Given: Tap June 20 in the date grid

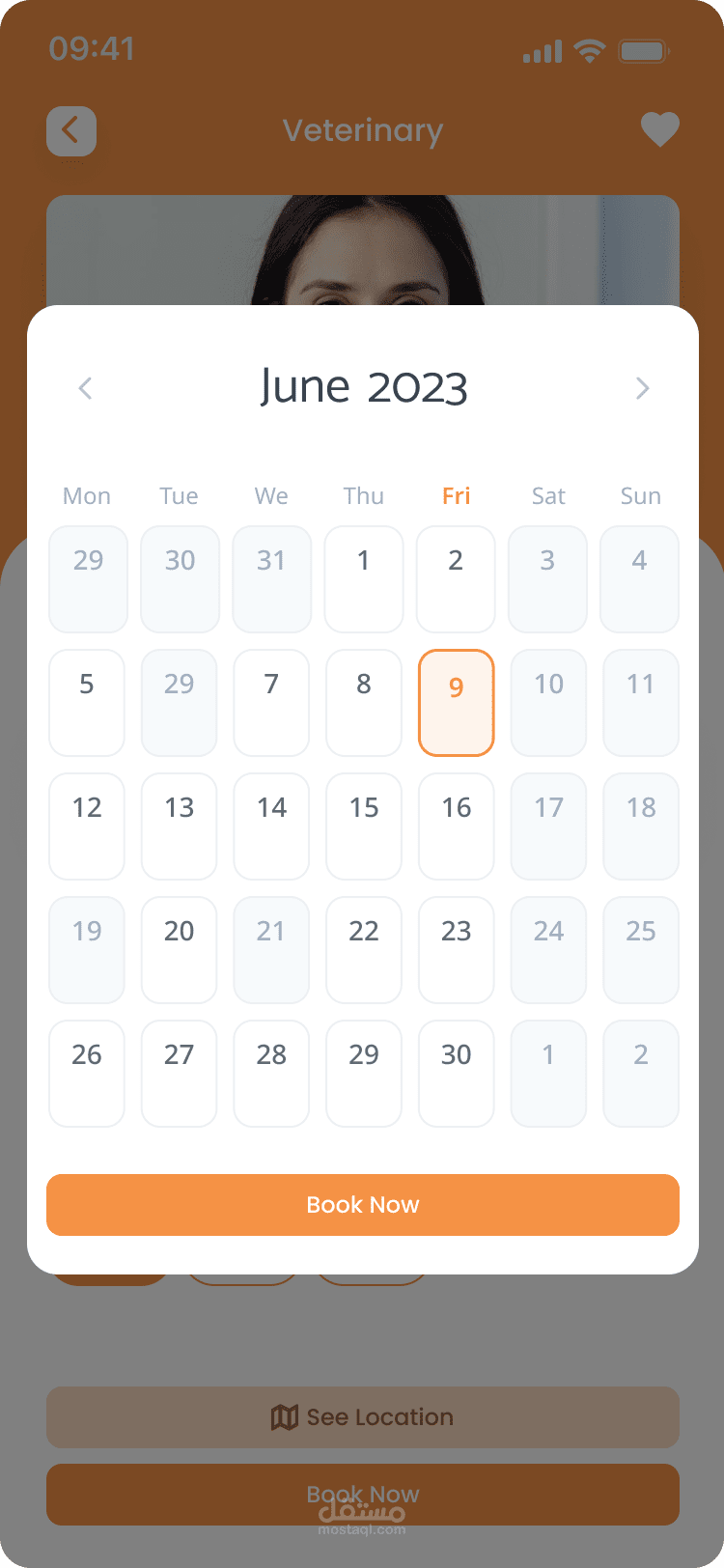Looking at the screenshot, I should [180, 950].
